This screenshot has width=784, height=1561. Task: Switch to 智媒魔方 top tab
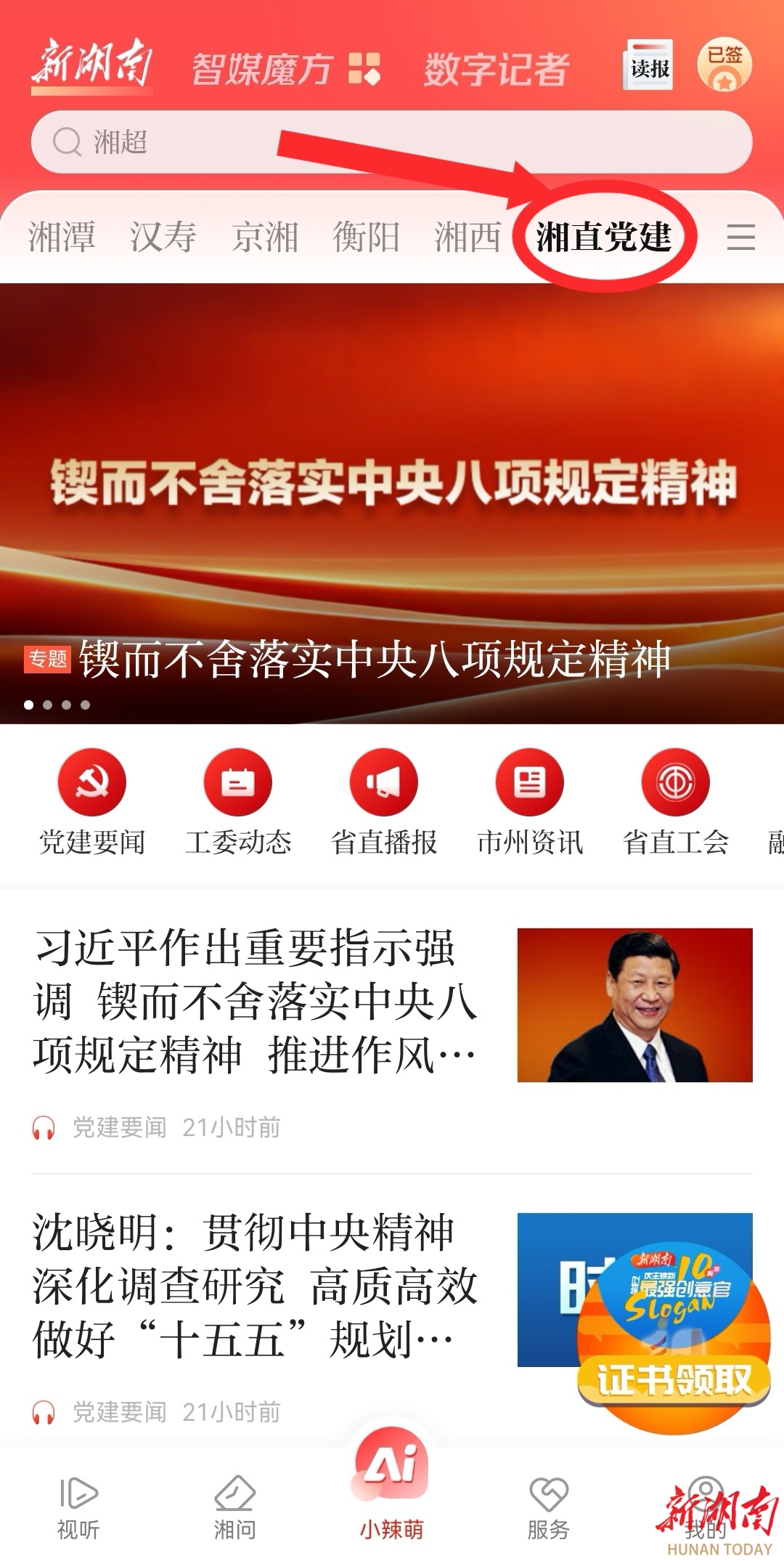click(x=285, y=70)
